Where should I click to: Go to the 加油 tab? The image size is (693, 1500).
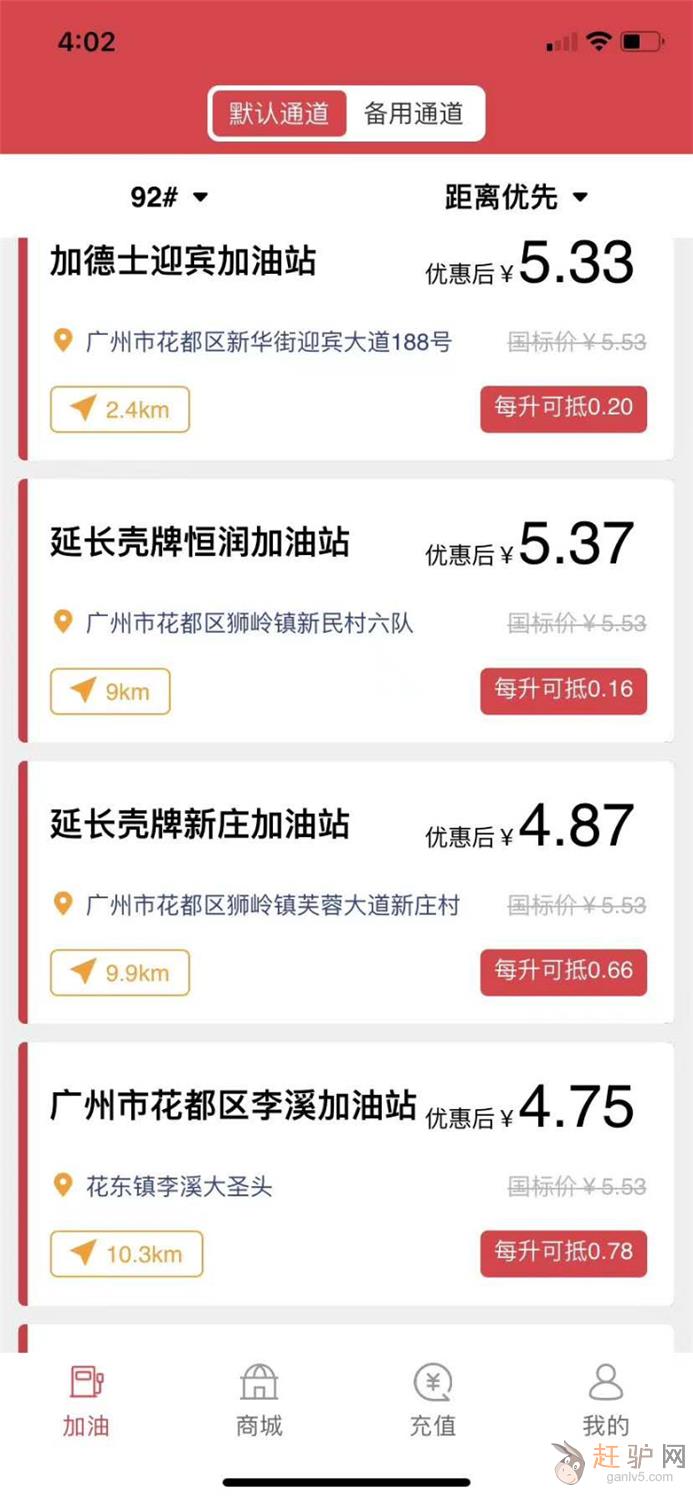[x=86, y=1402]
